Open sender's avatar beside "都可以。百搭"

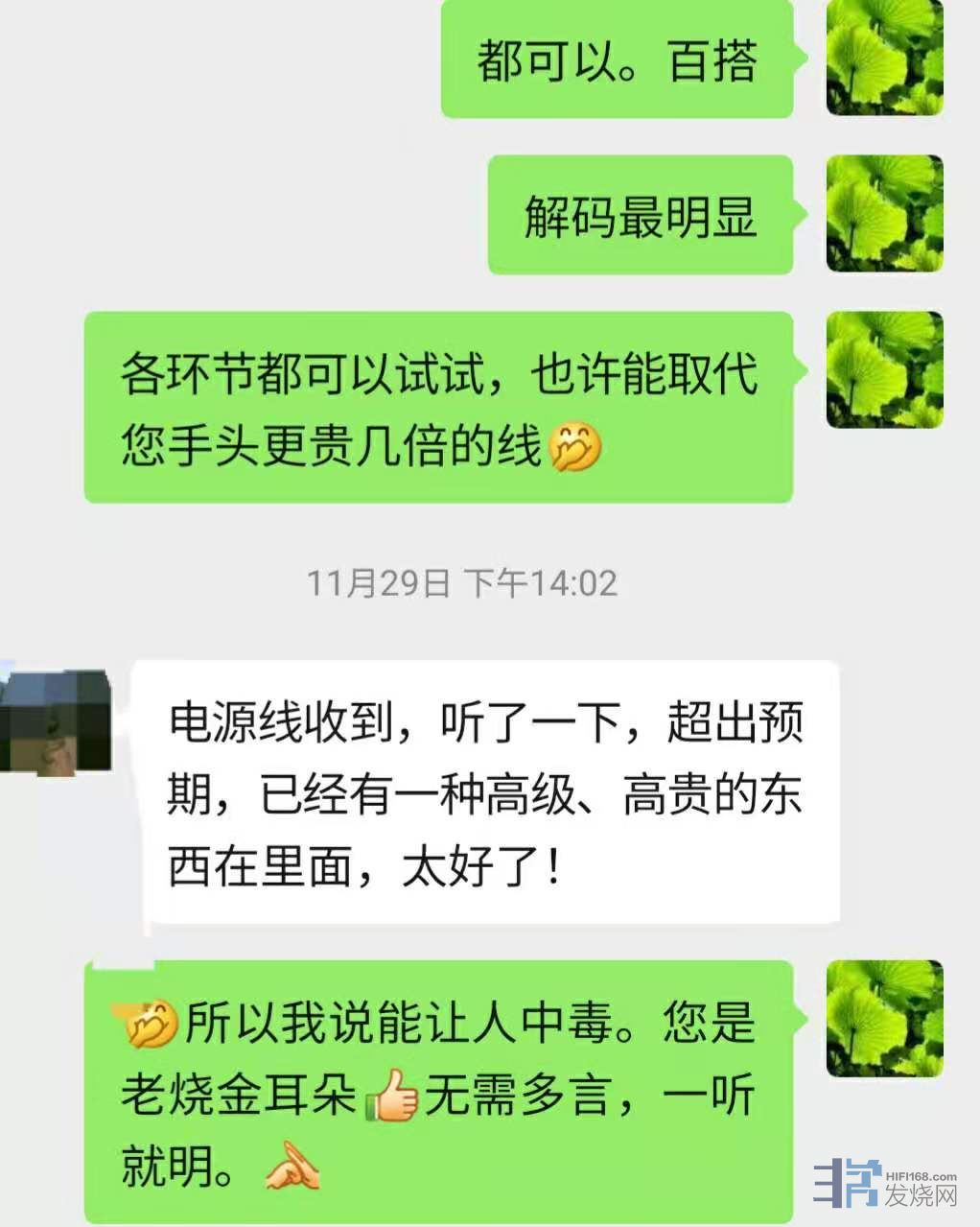(x=884, y=58)
